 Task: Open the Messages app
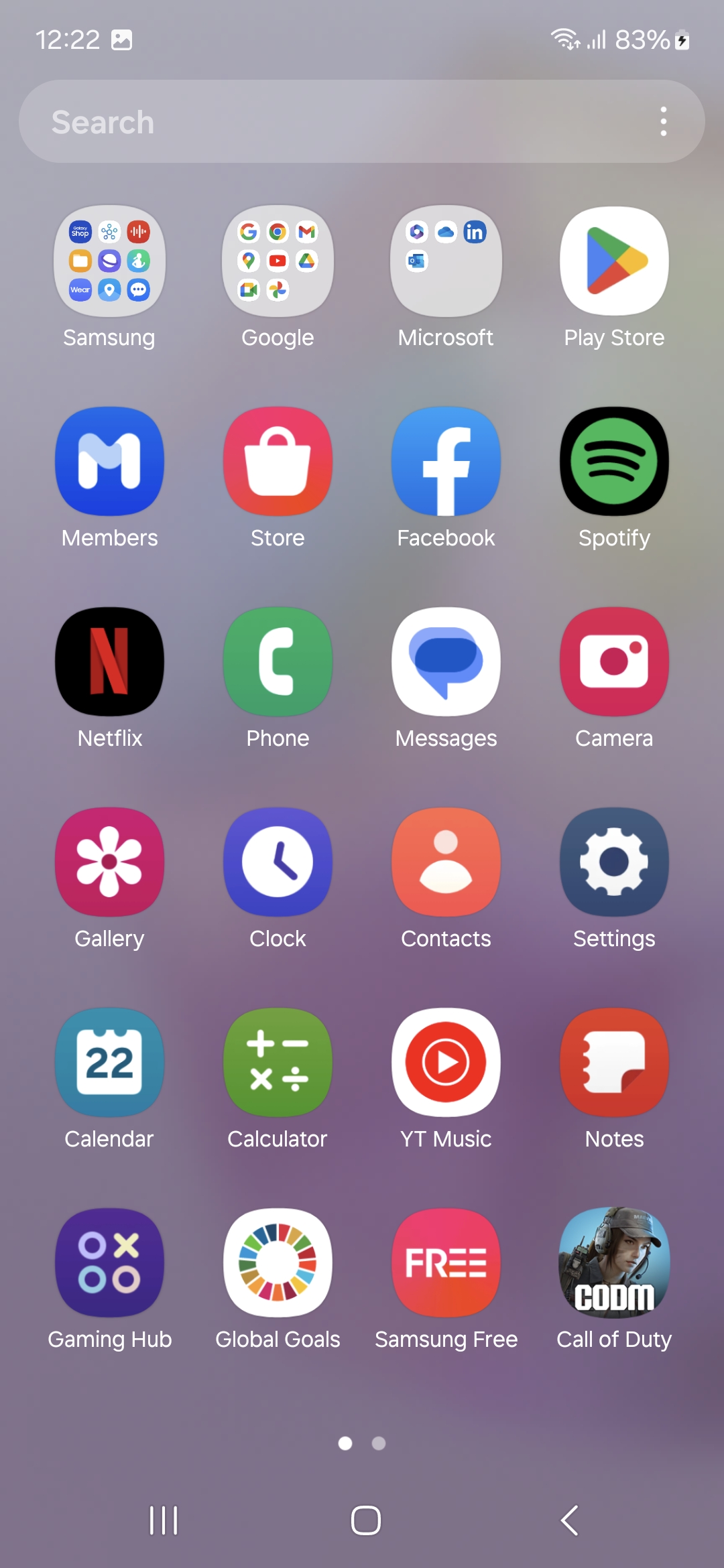click(446, 661)
